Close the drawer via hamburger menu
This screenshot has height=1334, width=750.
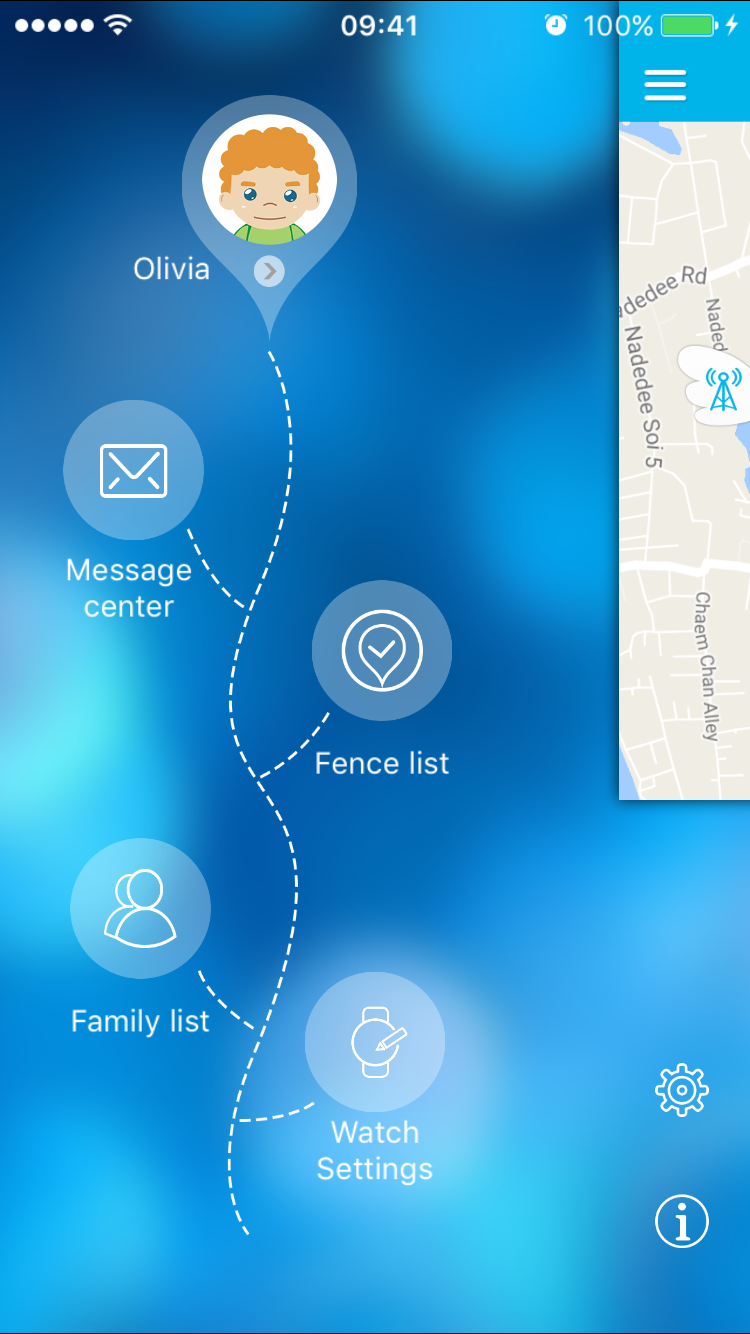665,85
